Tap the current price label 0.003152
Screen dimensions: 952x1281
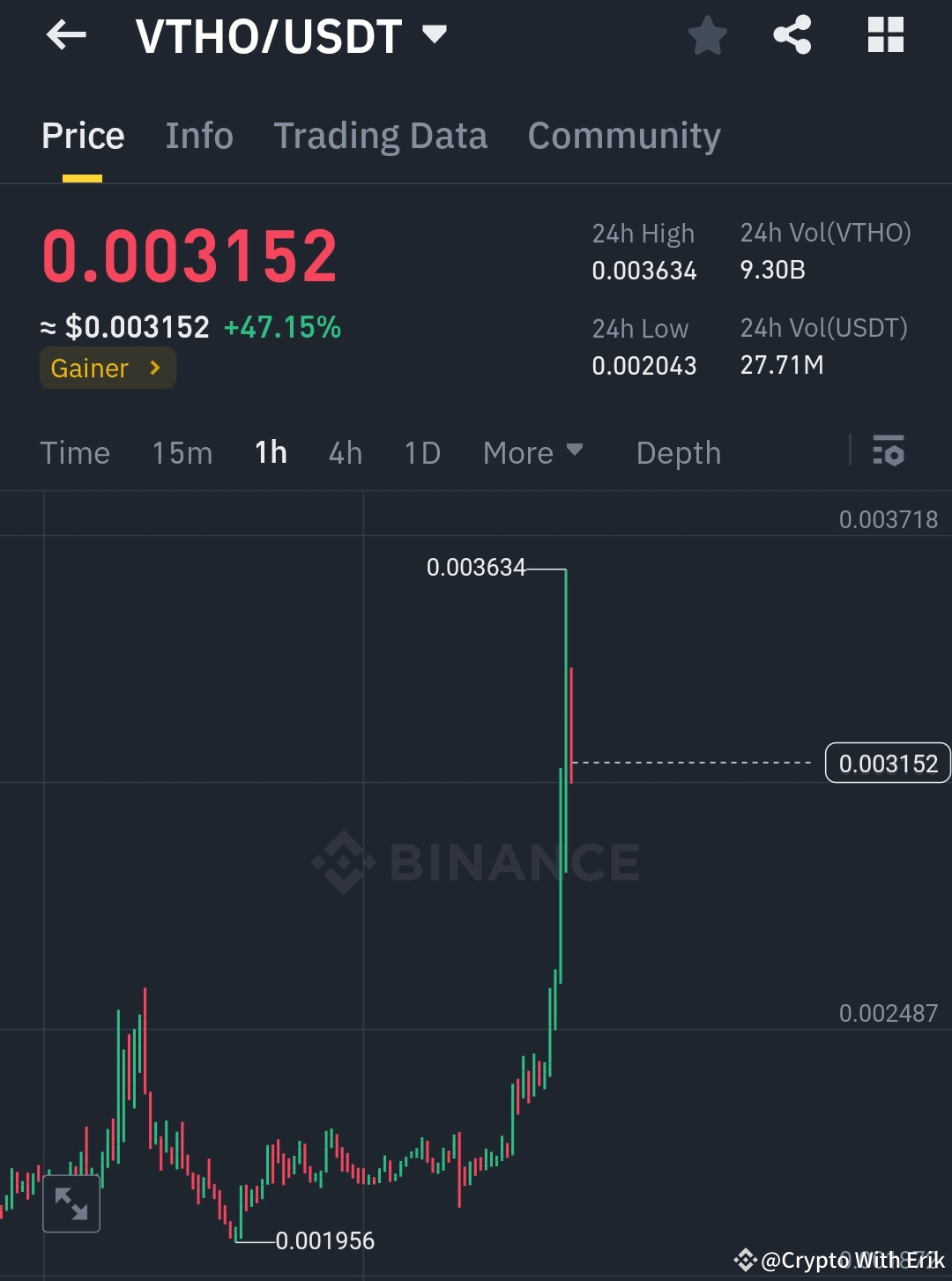(x=887, y=763)
